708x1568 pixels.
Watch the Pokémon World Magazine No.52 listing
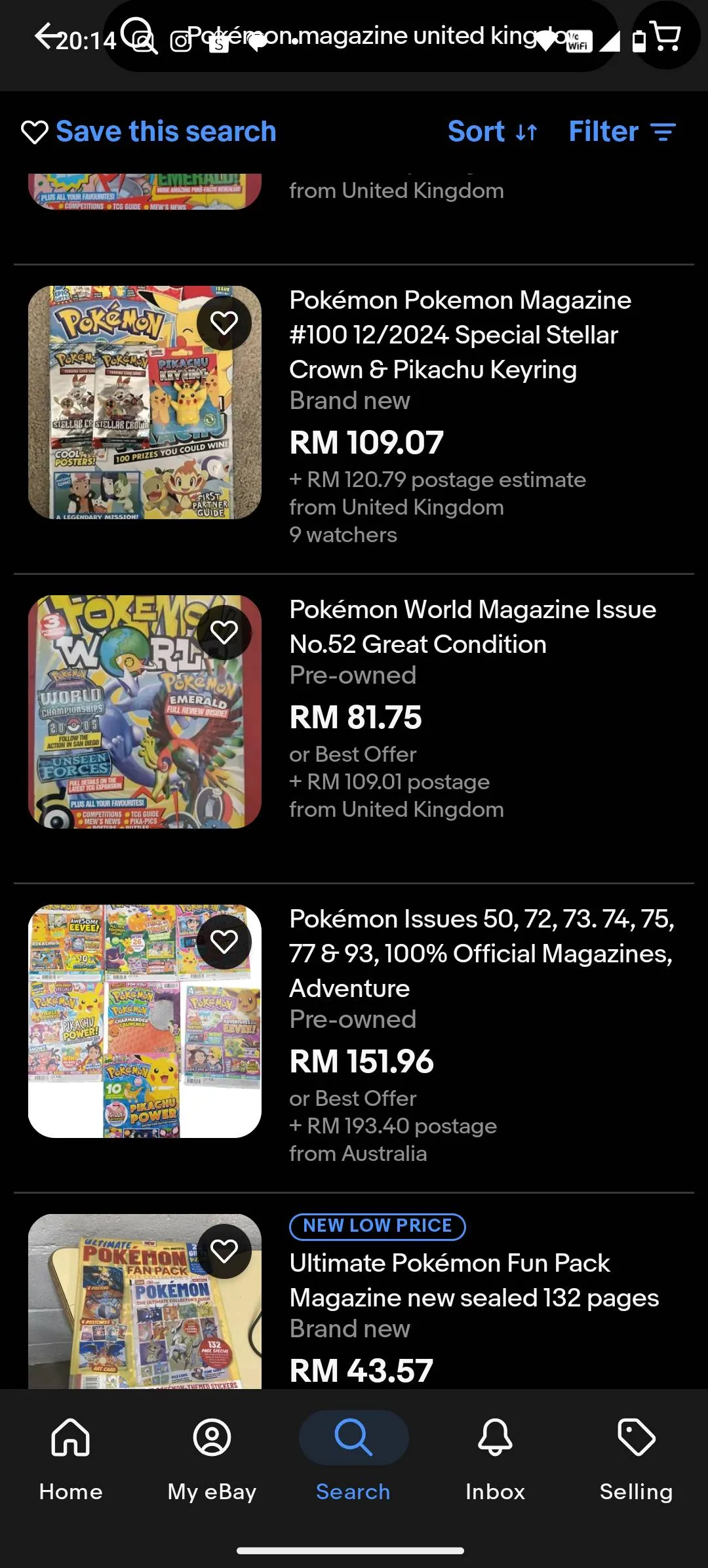(224, 633)
